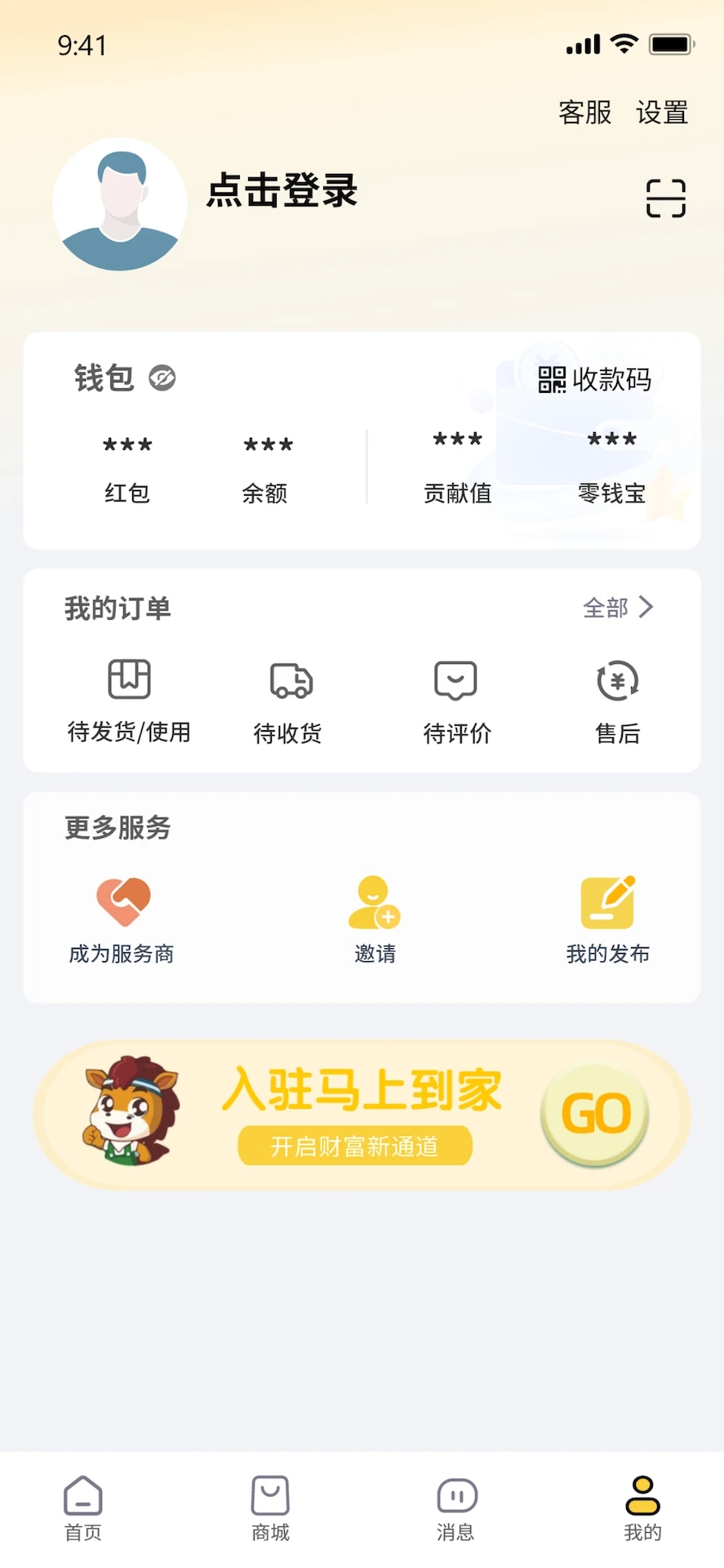Go to the 首页 home tab

(x=82, y=1509)
